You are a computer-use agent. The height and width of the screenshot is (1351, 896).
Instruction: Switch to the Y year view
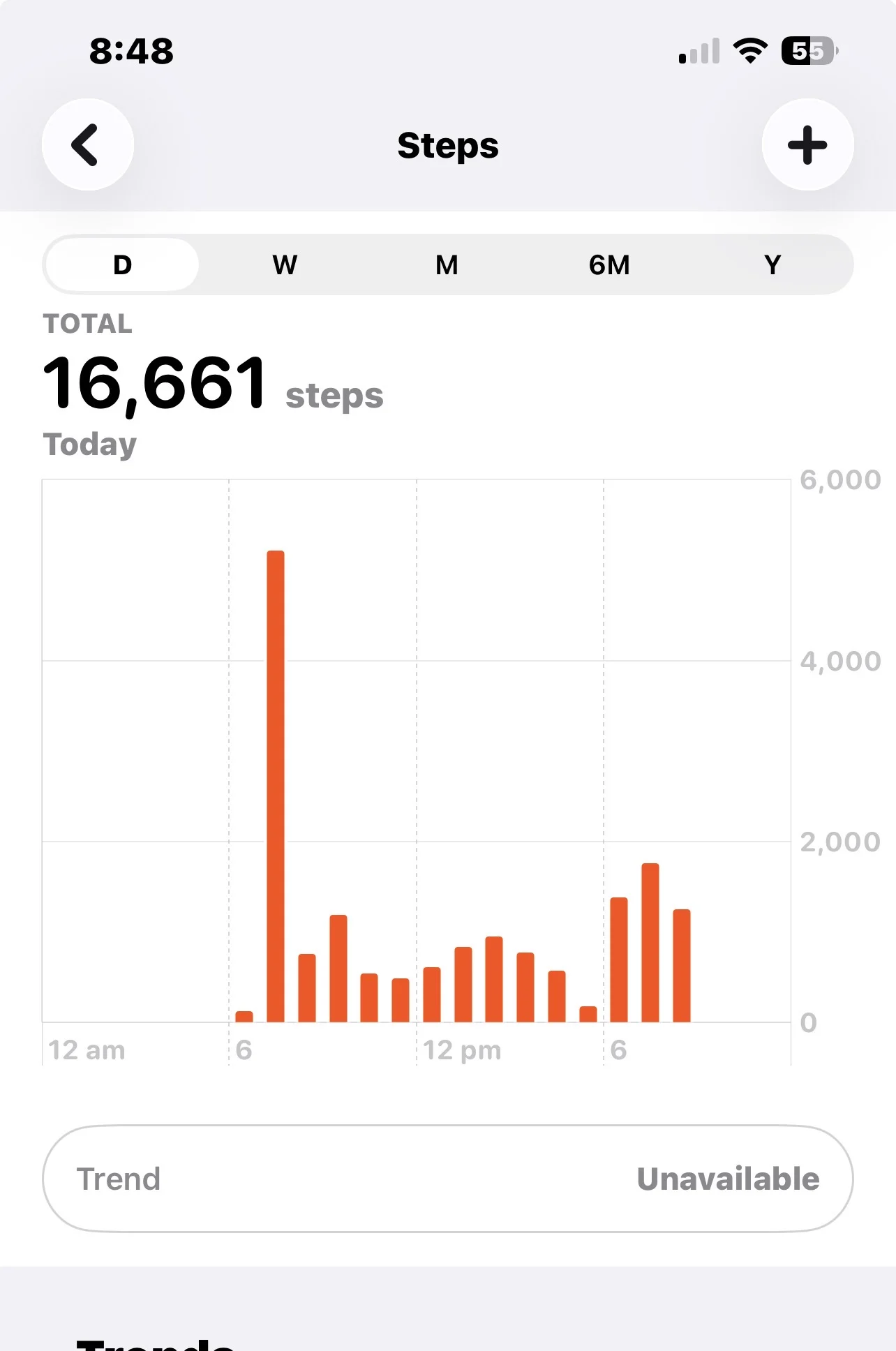pos(772,265)
